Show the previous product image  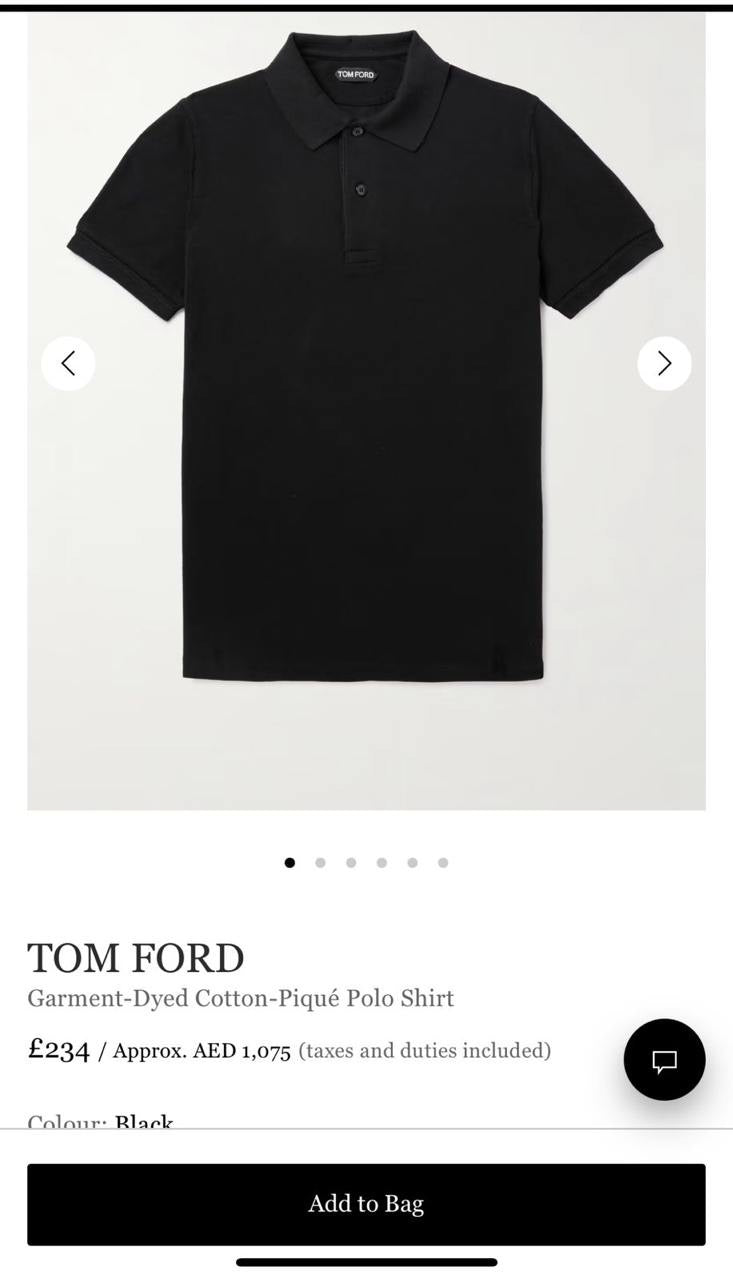click(68, 363)
